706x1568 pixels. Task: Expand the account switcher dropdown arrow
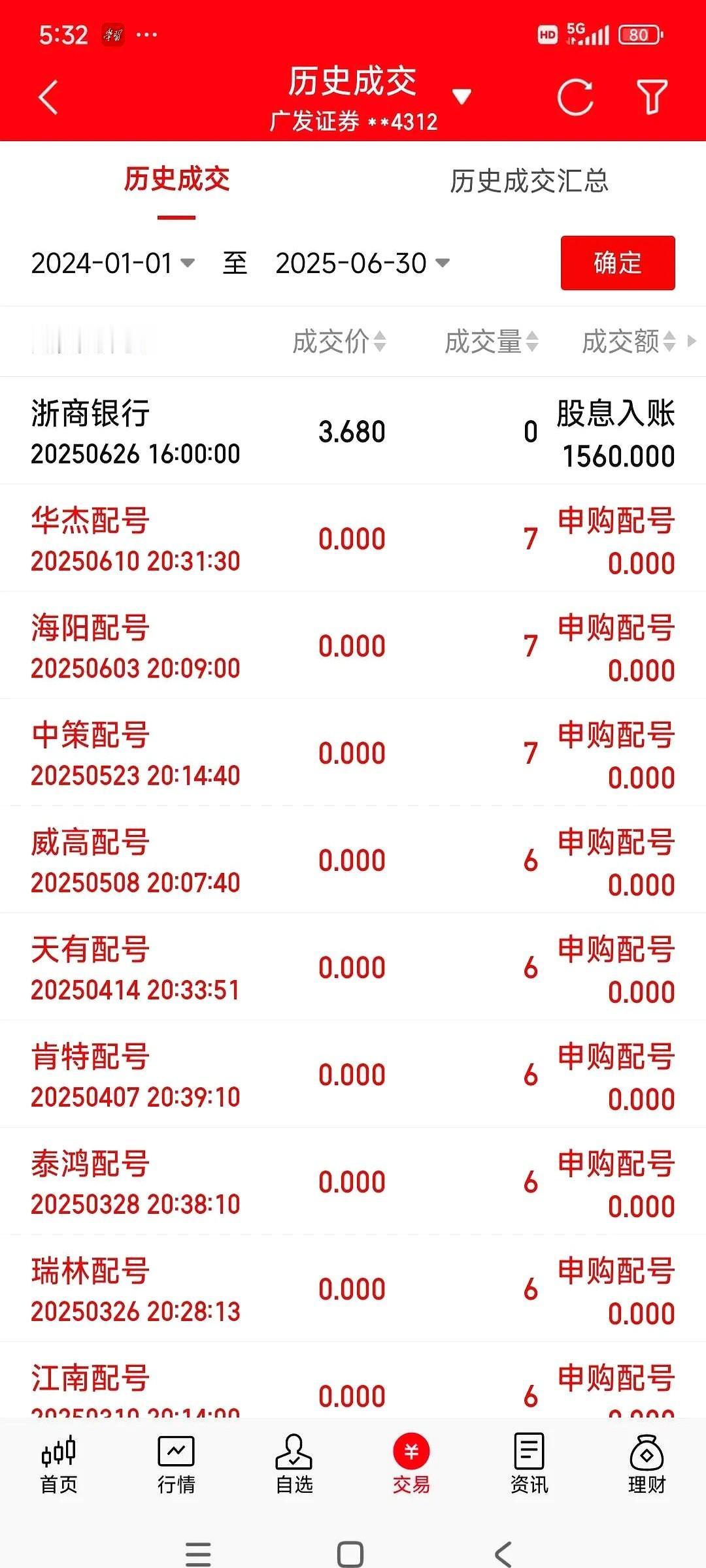(x=462, y=97)
